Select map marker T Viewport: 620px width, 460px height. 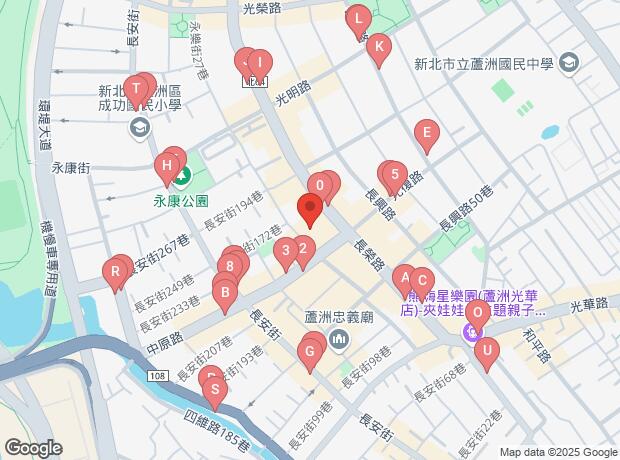[136, 89]
